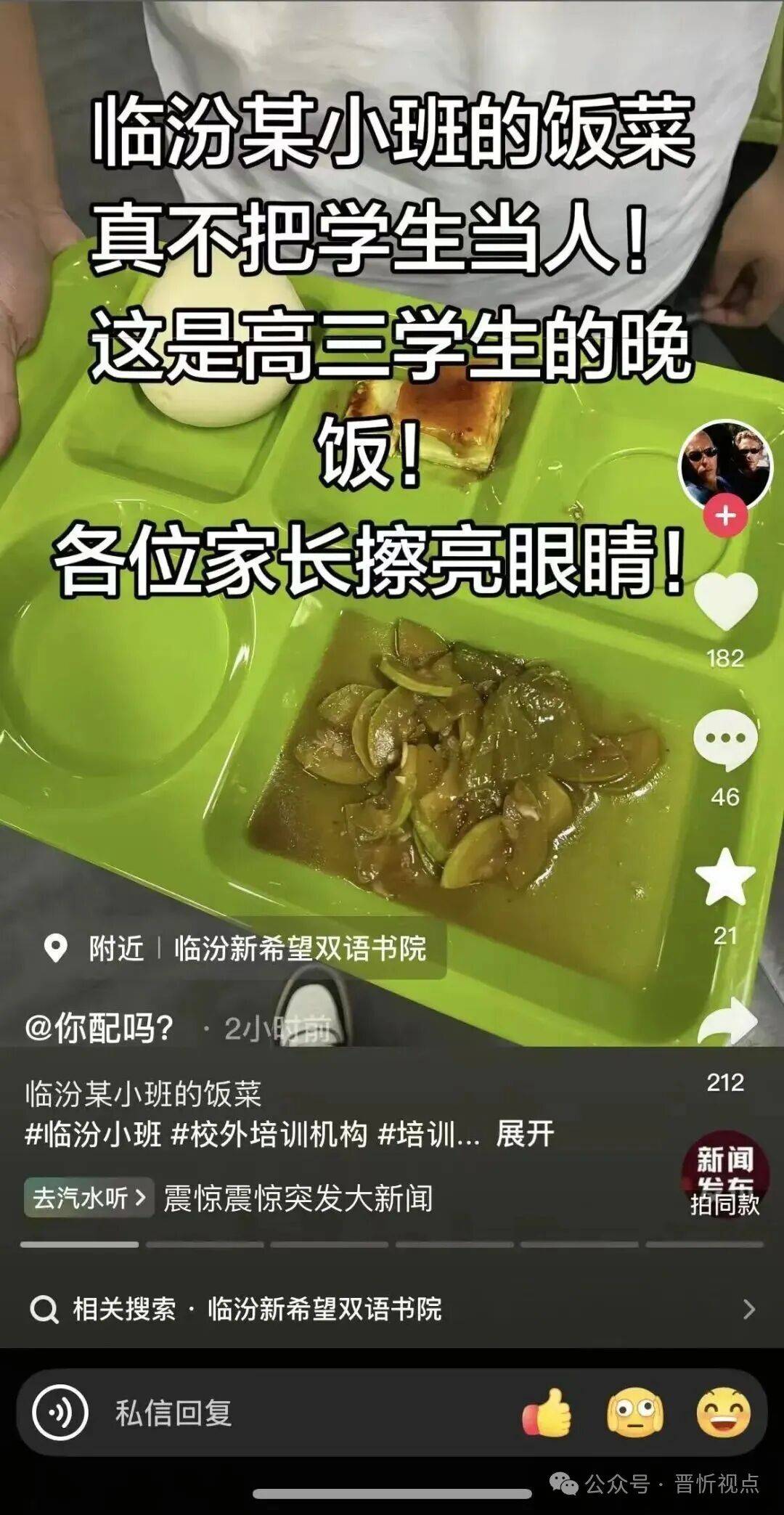Open the @你配吗? author profile
Viewport: 784px width, 1515px height.
(99, 1028)
